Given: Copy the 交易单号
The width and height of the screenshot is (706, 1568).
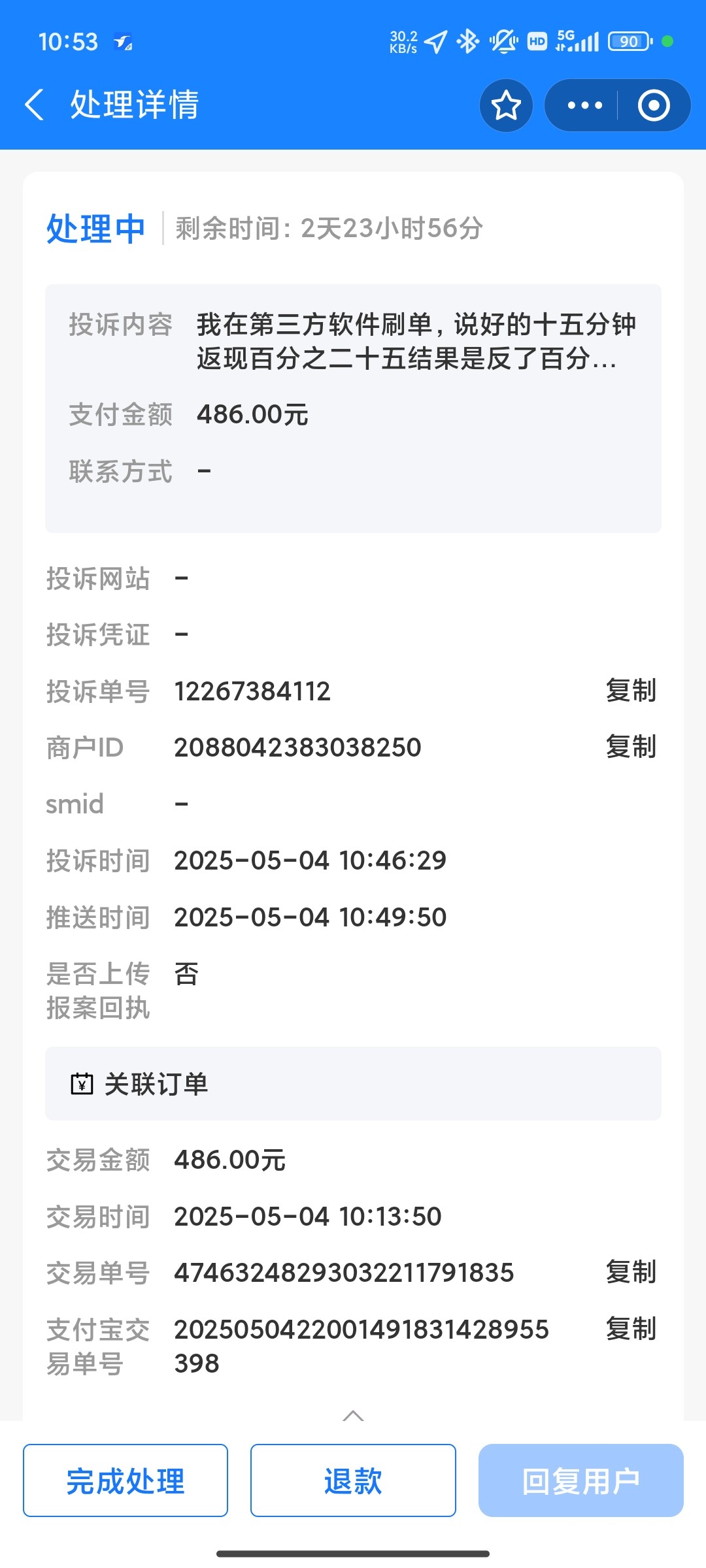Looking at the screenshot, I should tap(630, 1272).
